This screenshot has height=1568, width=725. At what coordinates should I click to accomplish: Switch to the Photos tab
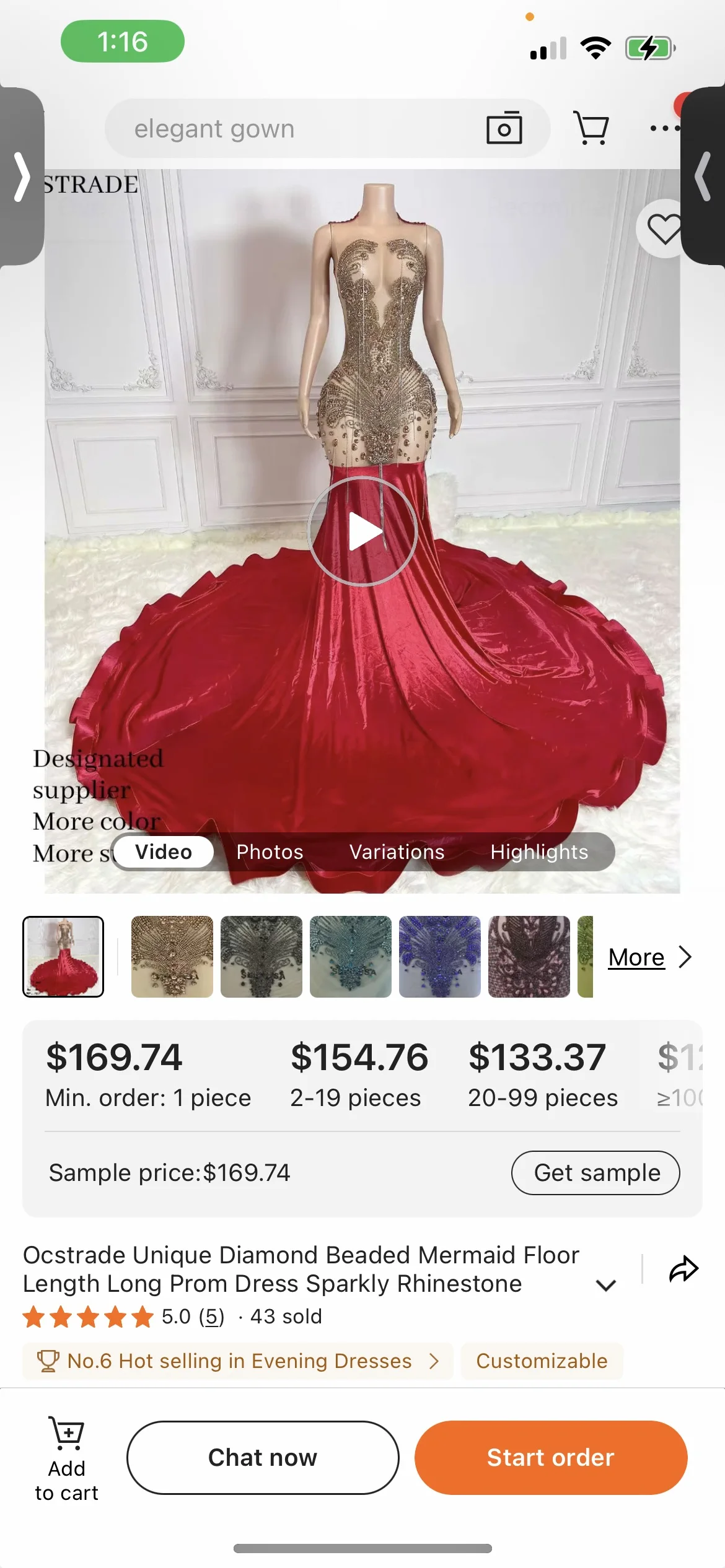coord(270,852)
